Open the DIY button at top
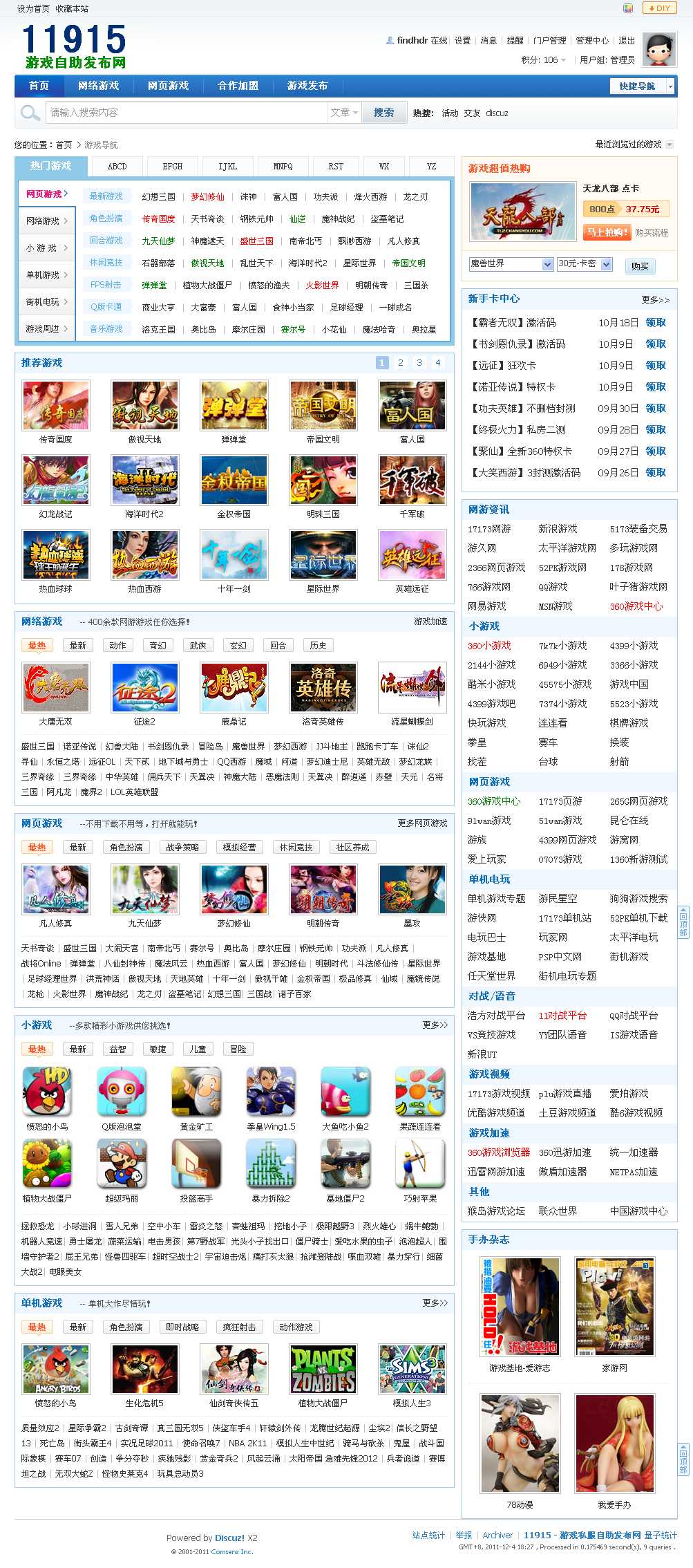The width and height of the screenshot is (693, 1568). click(659, 8)
